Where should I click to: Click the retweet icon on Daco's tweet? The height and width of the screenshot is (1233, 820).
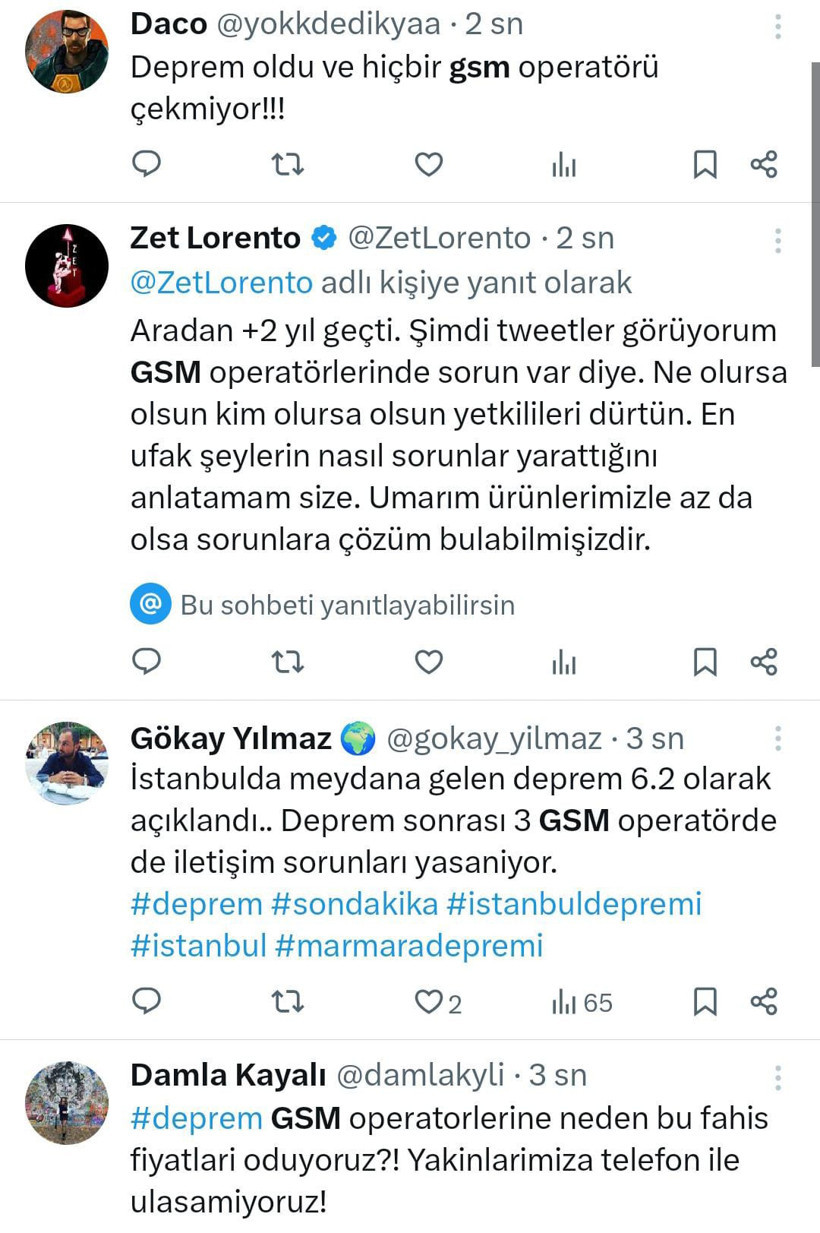click(287, 165)
